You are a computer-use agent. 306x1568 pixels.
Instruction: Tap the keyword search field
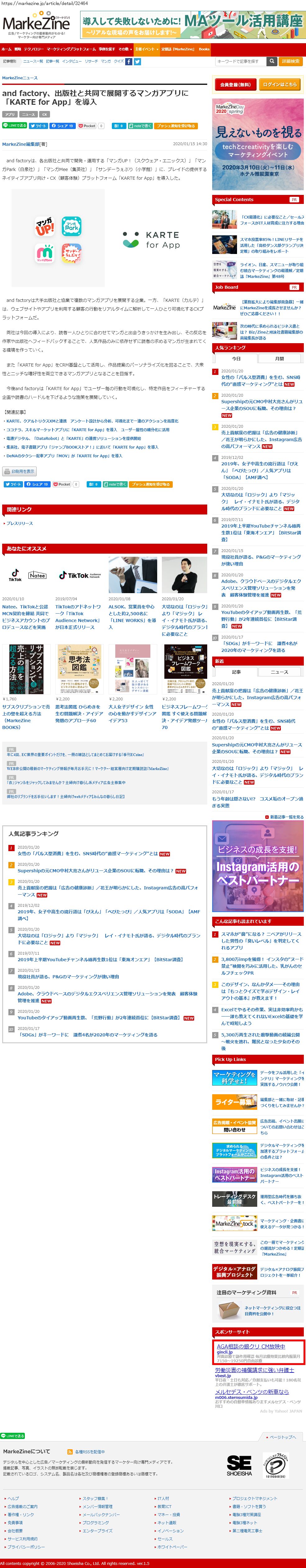pyautogui.click(x=238, y=62)
